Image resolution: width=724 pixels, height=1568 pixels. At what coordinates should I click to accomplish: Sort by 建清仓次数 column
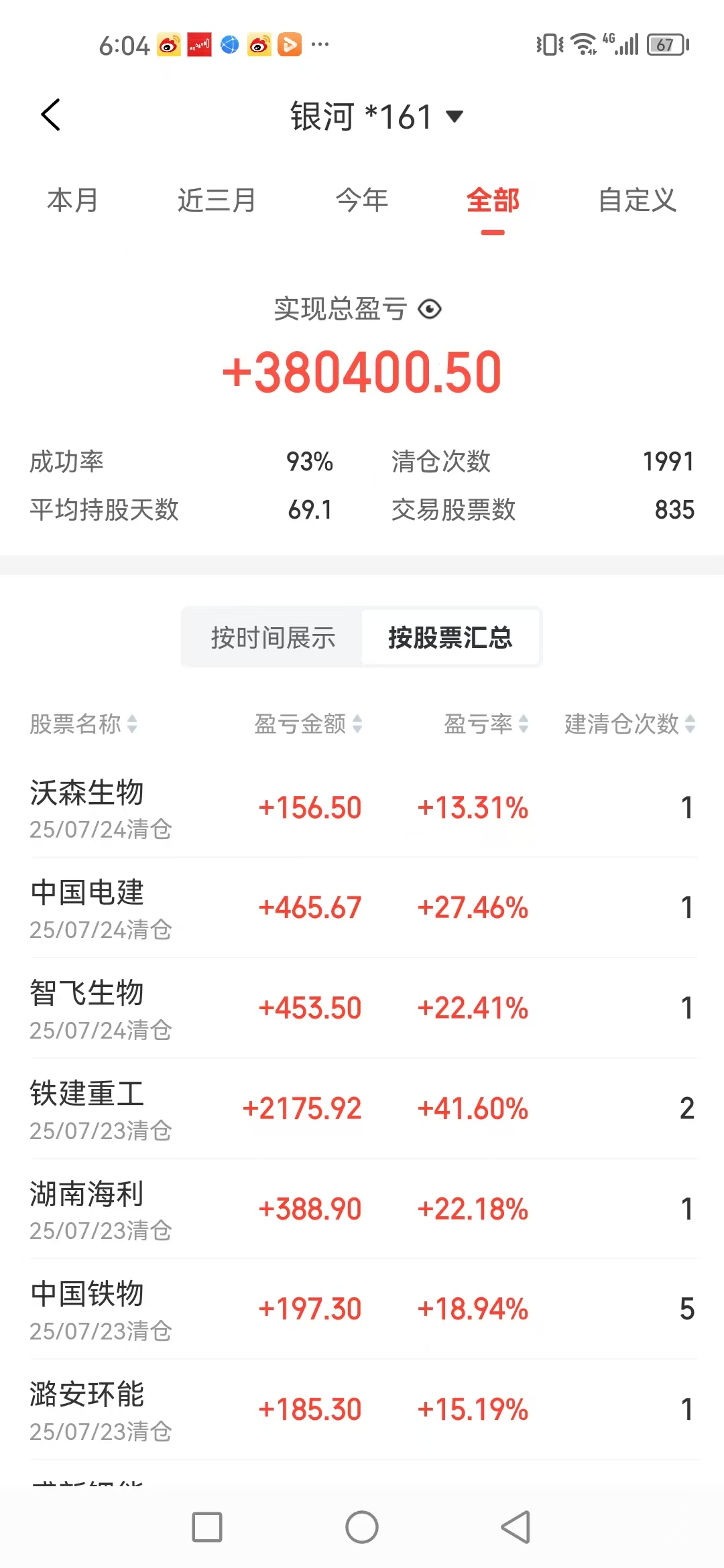(x=629, y=724)
